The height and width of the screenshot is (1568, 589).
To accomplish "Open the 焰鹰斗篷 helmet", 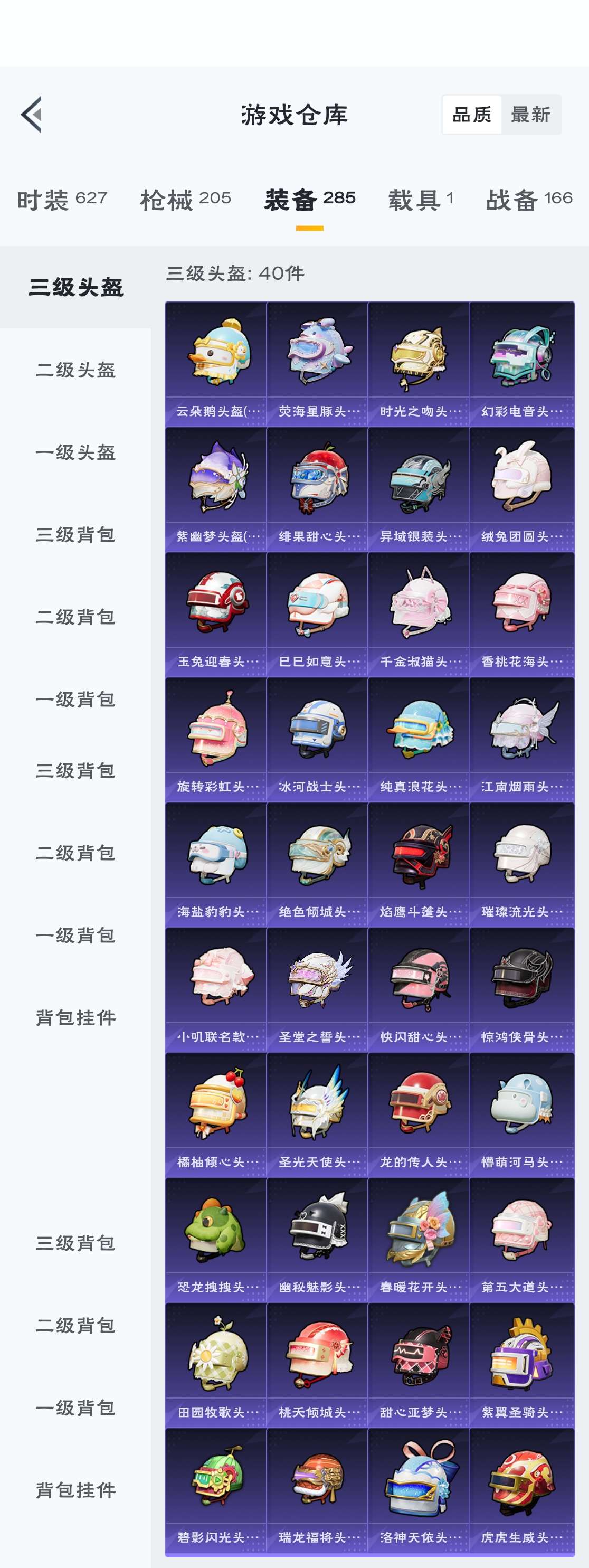I will pos(419,864).
